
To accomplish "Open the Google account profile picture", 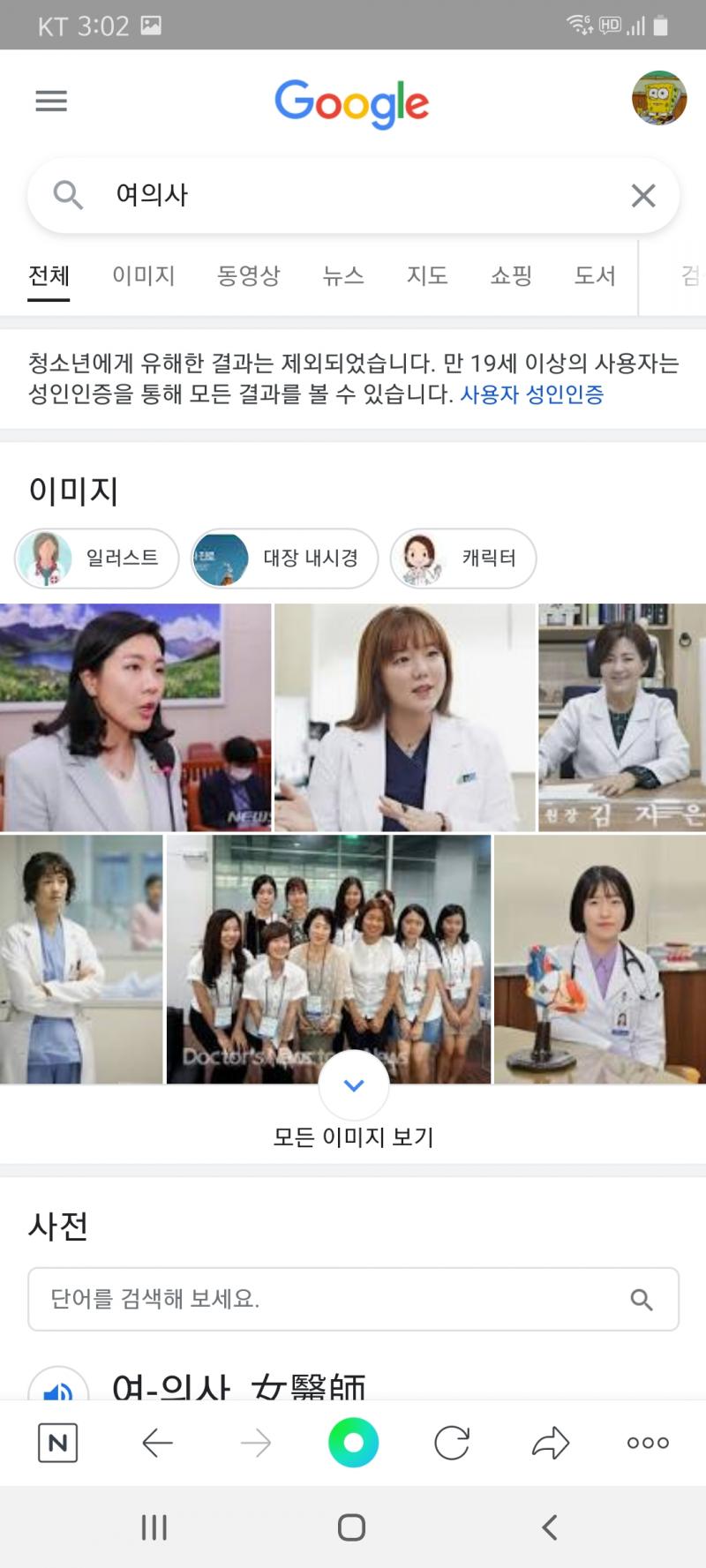I will 658,98.
